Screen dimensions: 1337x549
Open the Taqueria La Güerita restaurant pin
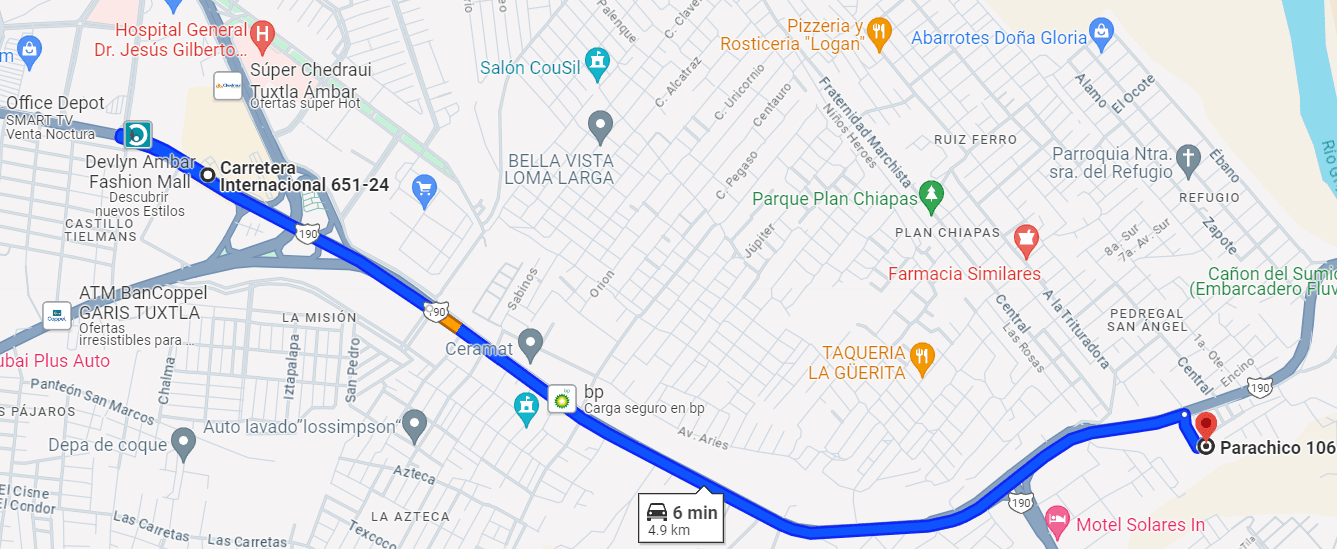click(x=922, y=355)
